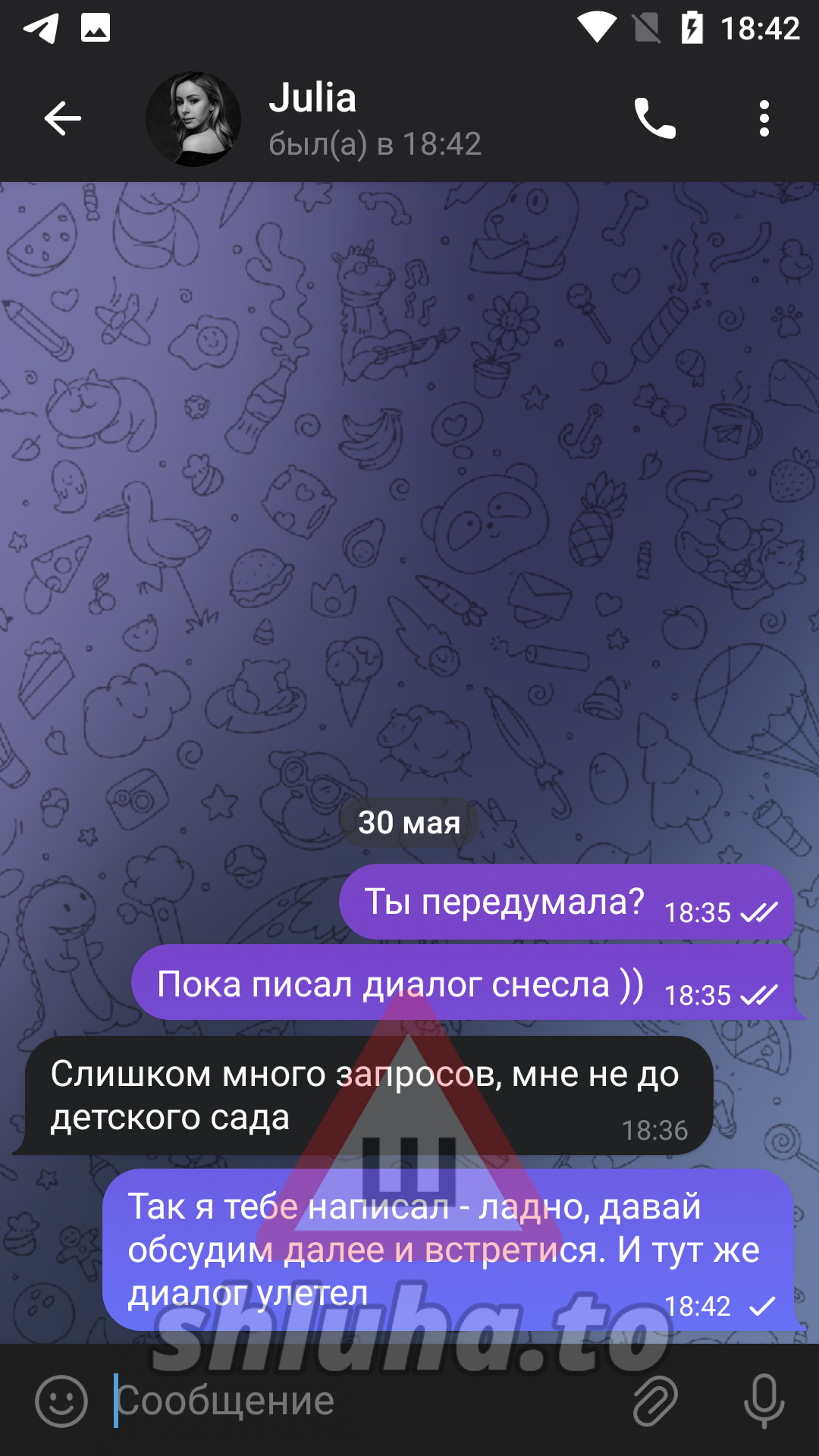Open the three-dot overflow menu
This screenshot has width=819, height=1456.
(764, 118)
